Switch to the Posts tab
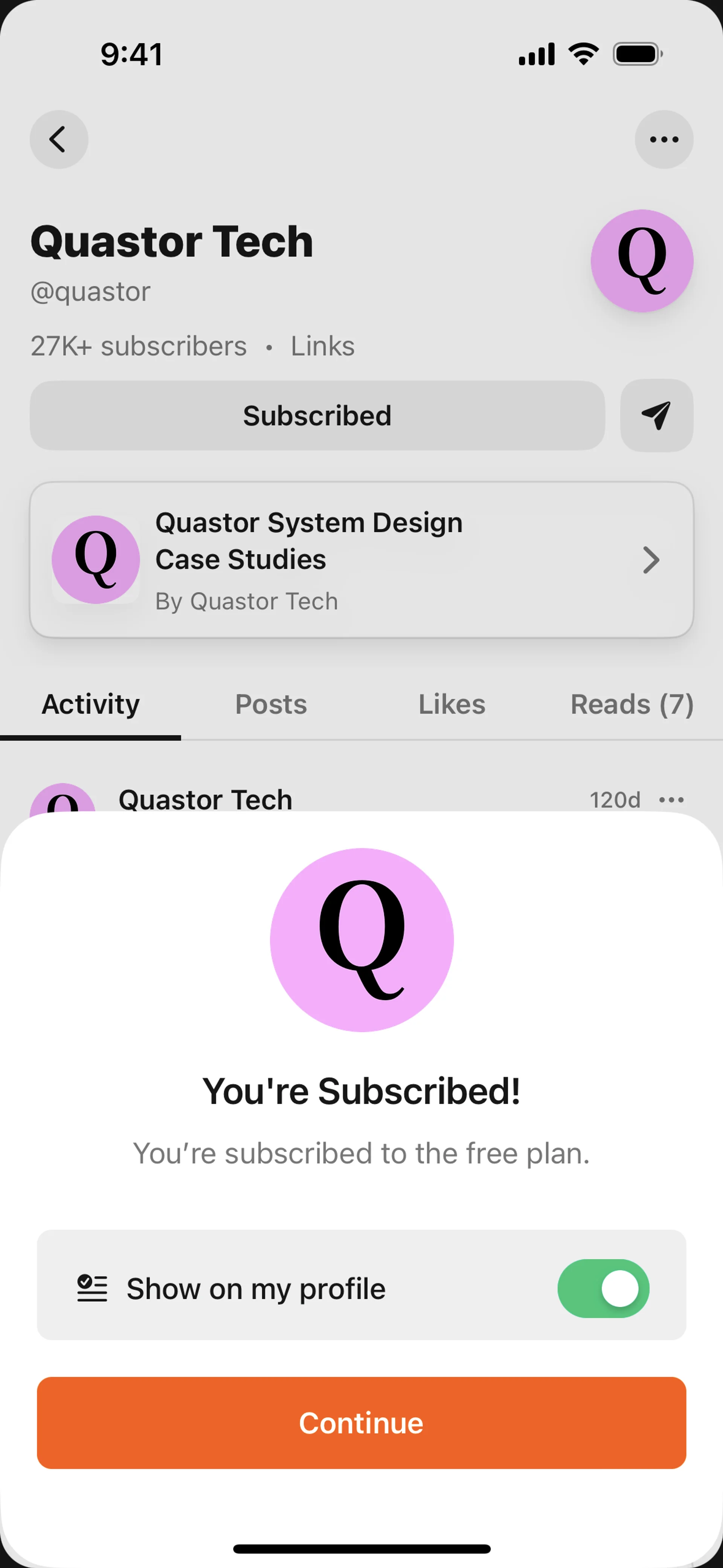 pos(271,704)
